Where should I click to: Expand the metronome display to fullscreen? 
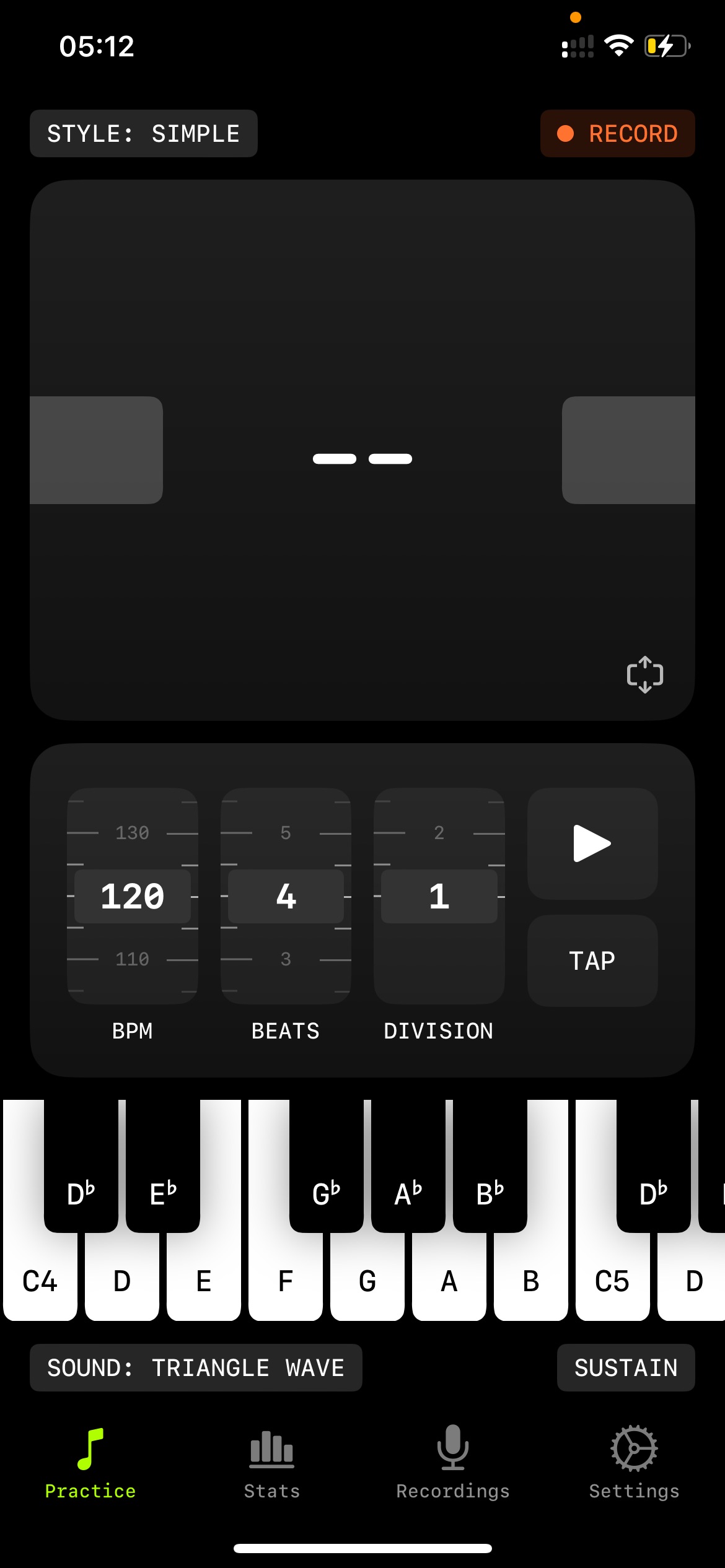tap(644, 674)
